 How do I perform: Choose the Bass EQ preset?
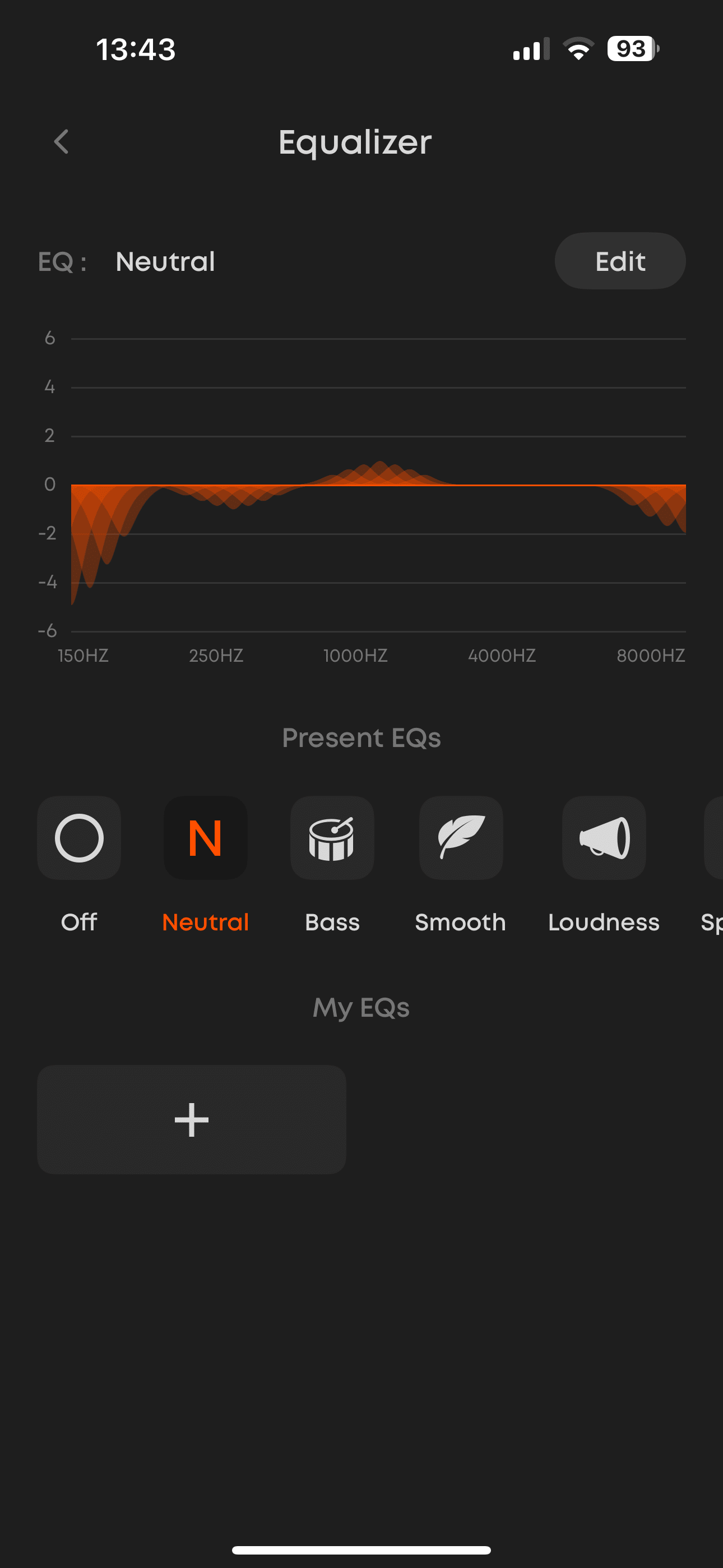point(332,838)
